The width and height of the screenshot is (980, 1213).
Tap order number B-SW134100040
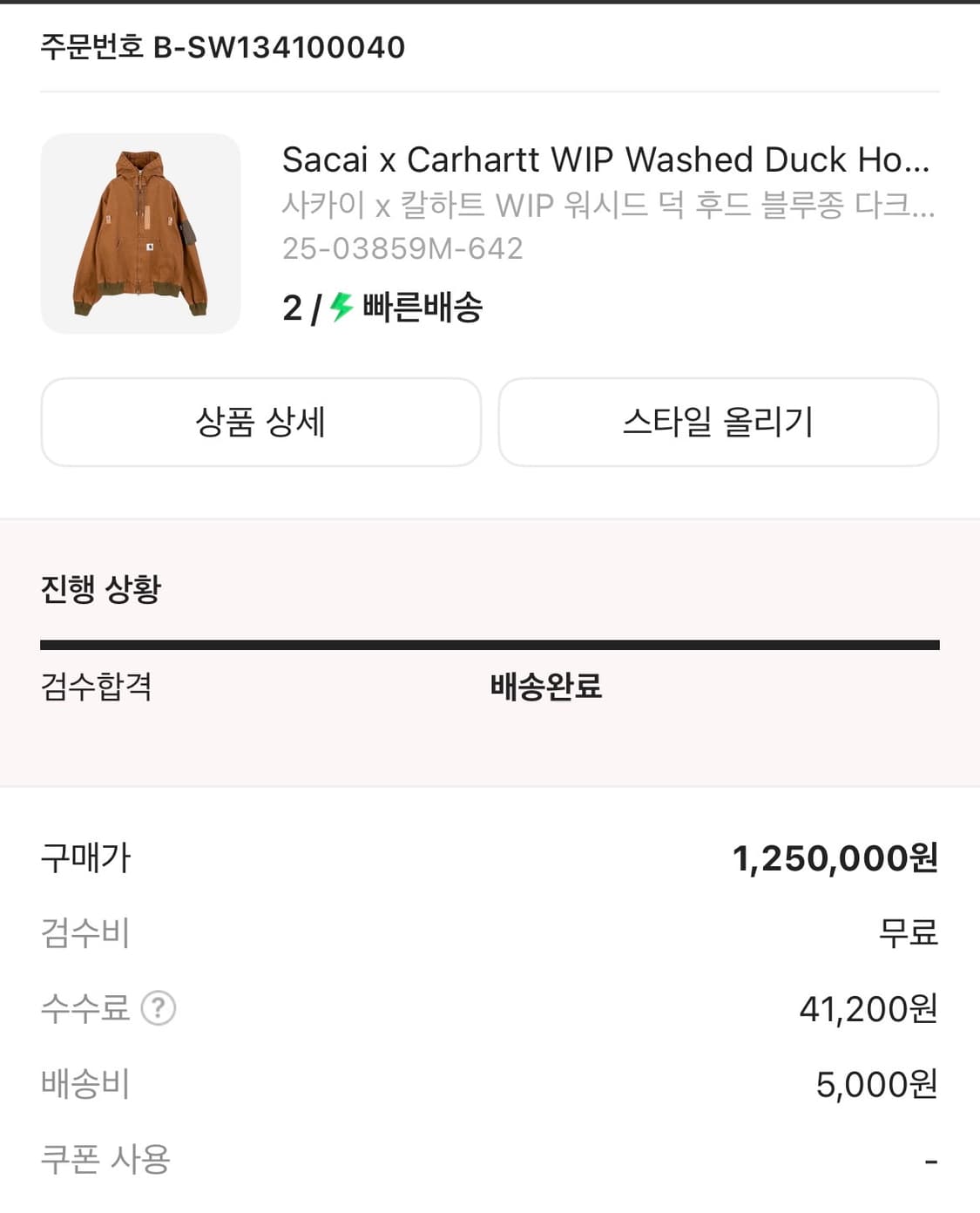[220, 48]
